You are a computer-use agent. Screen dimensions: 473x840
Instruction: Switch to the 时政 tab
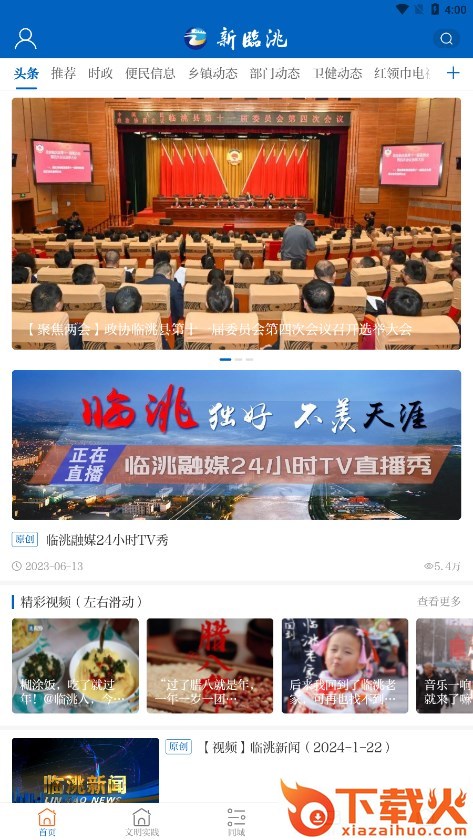[x=100, y=73]
